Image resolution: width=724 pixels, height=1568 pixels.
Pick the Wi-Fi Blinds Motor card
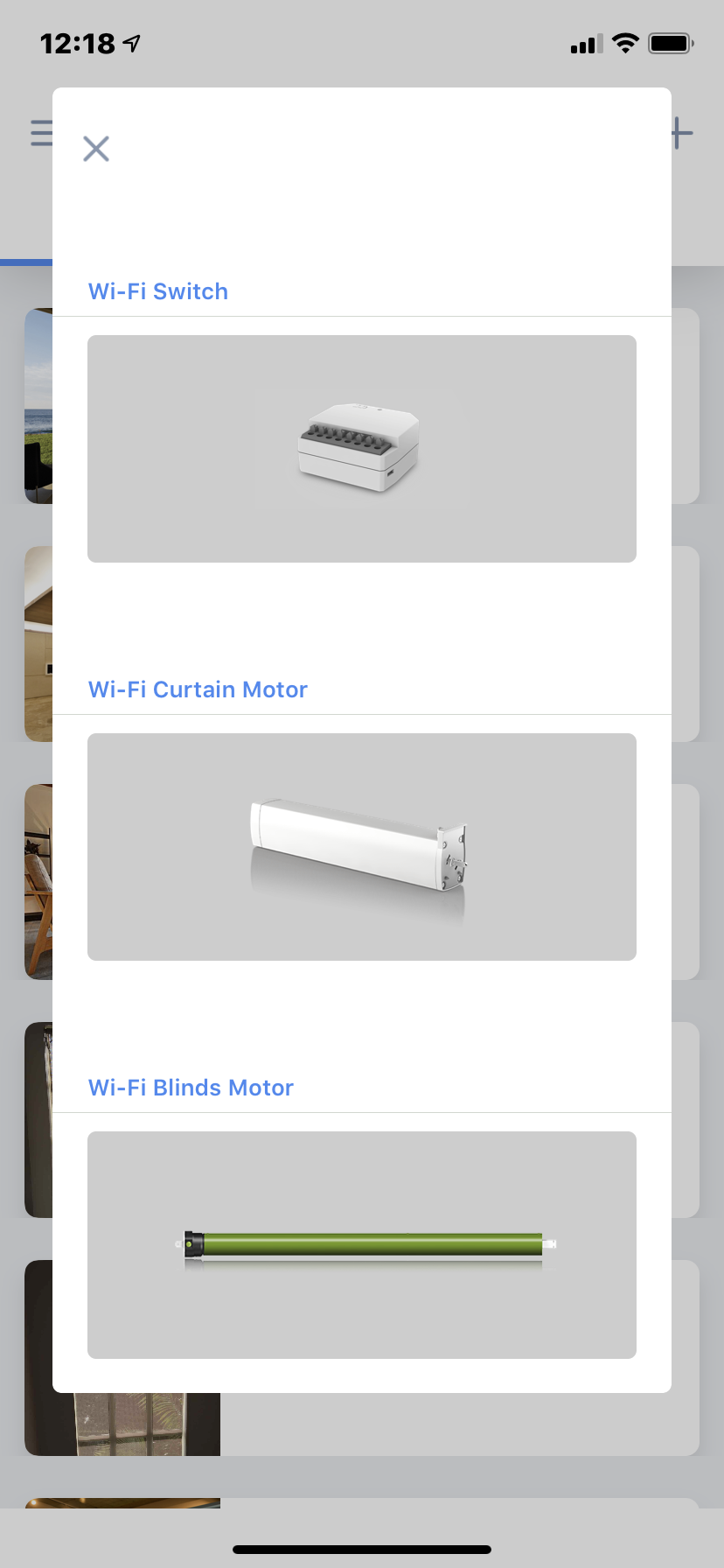(x=362, y=1245)
